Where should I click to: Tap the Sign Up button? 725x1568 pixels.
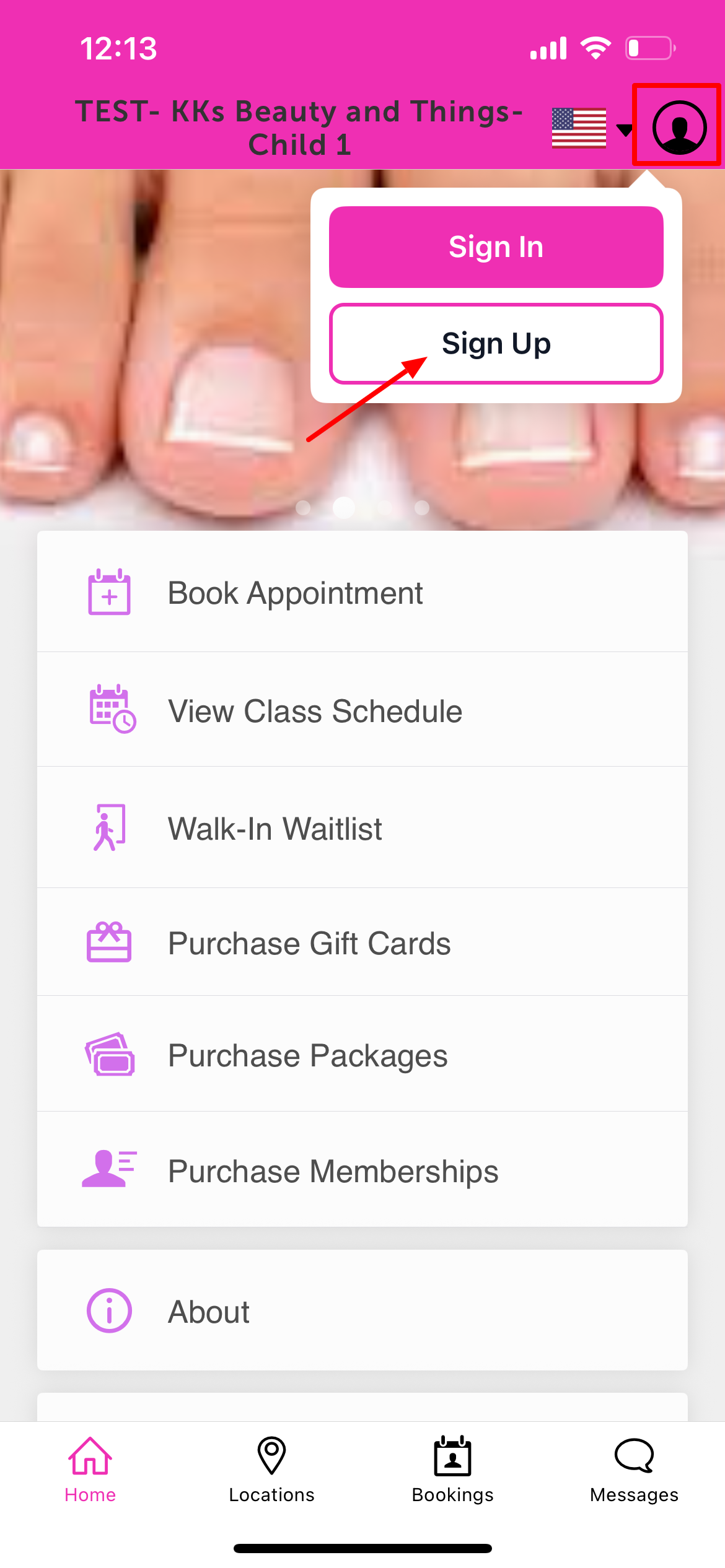tap(496, 344)
